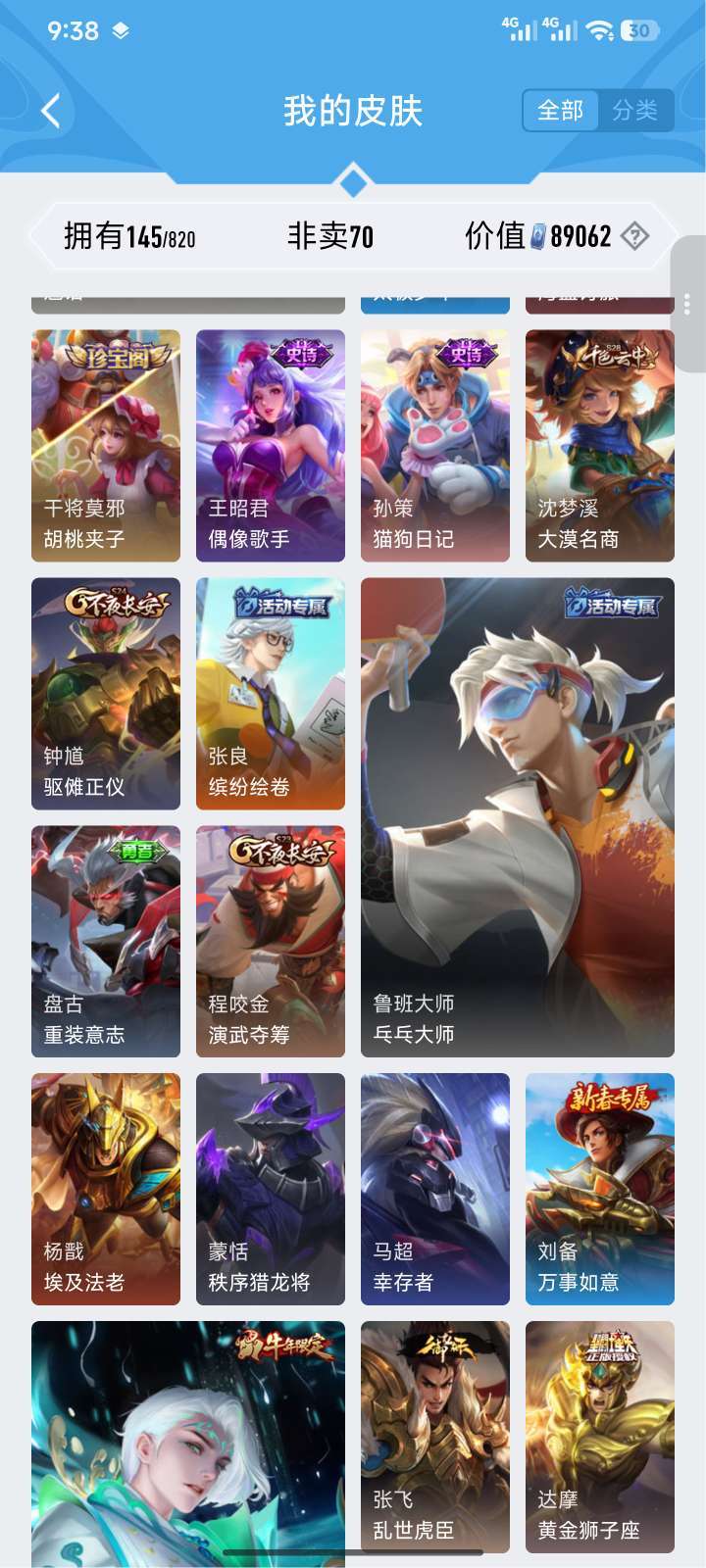
Task: Open the 达摩 黄金狮子座 skin card
Action: [600, 1438]
